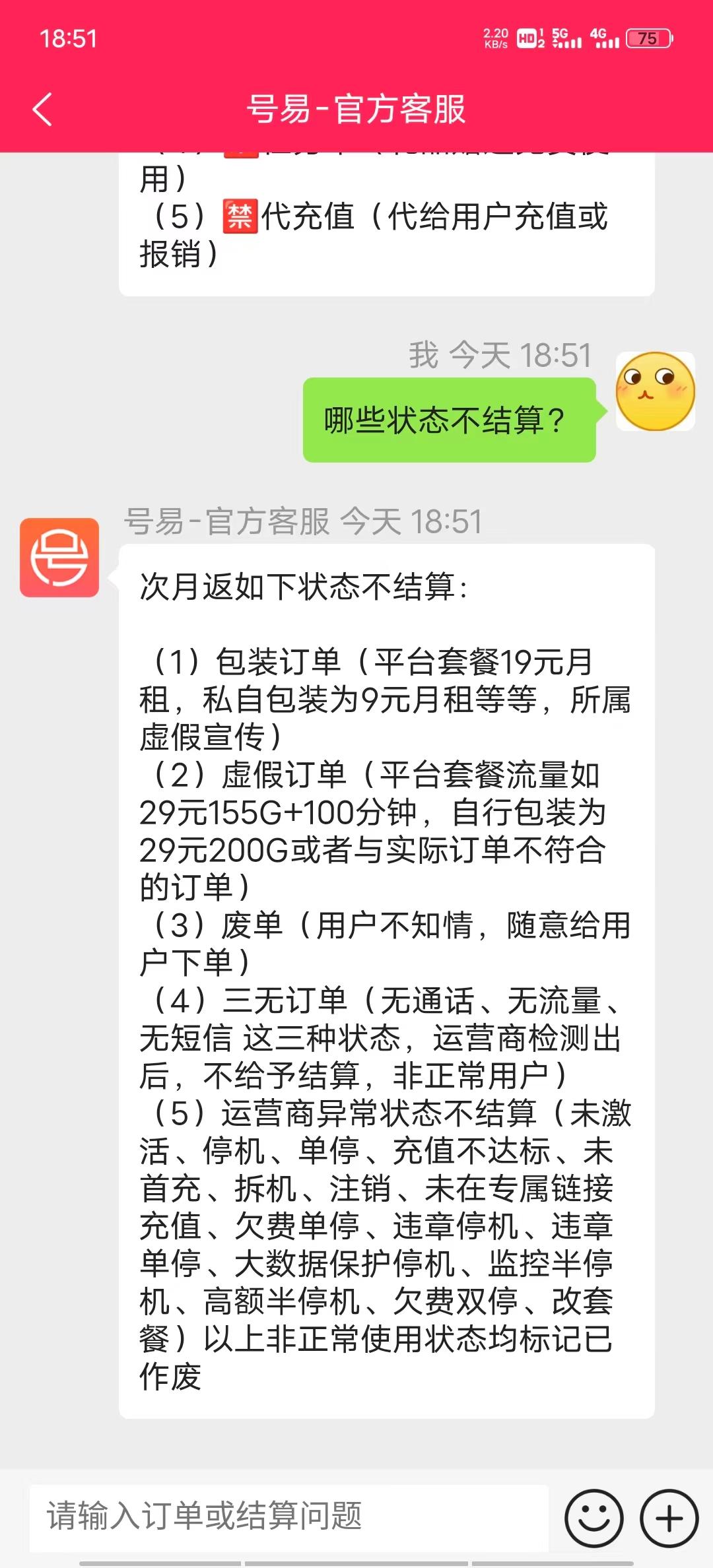Tap the 号易-官方客服 今天 18:51 label
The width and height of the screenshot is (713, 1568).
[304, 523]
